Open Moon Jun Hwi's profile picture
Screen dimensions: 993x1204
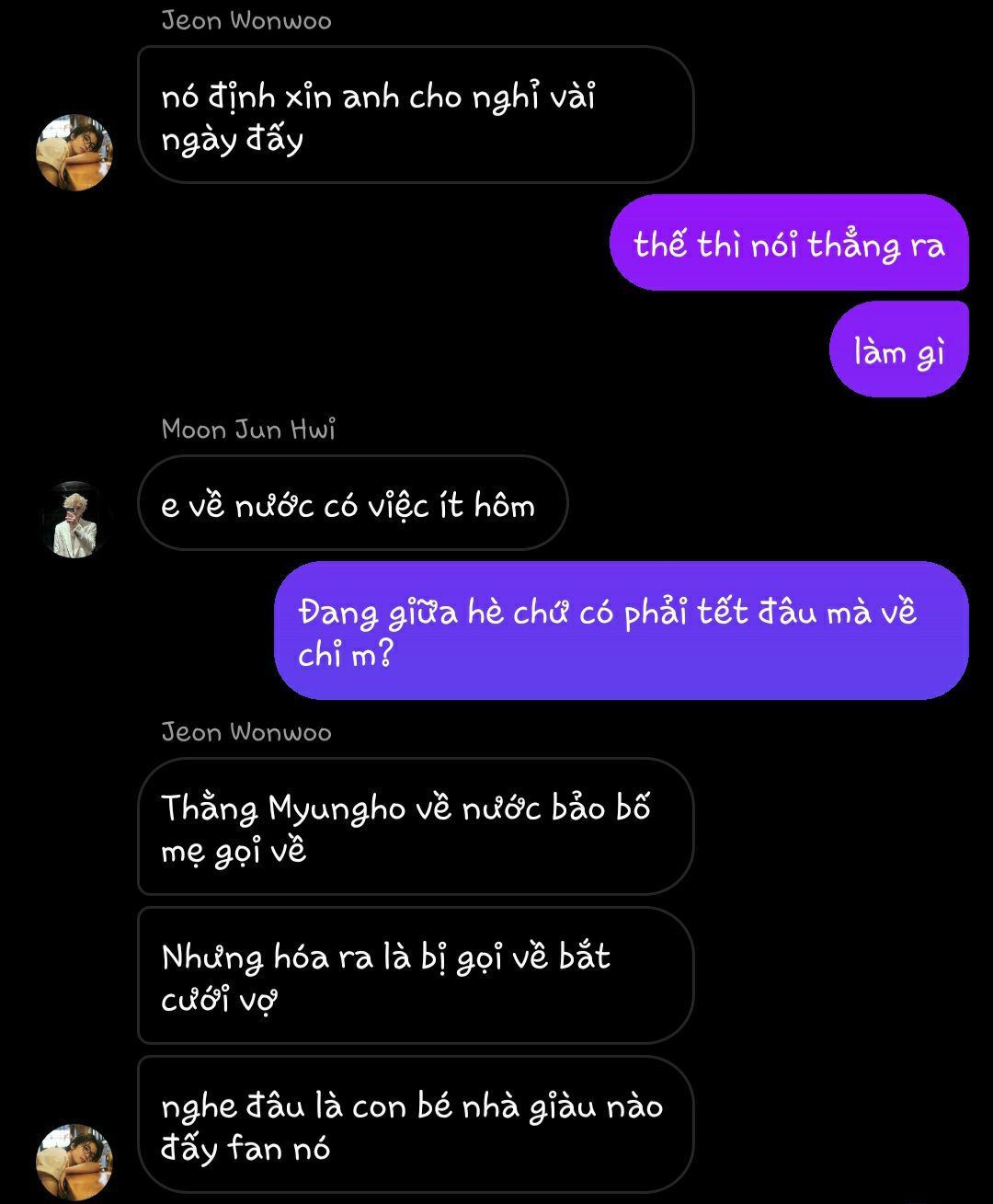click(74, 520)
